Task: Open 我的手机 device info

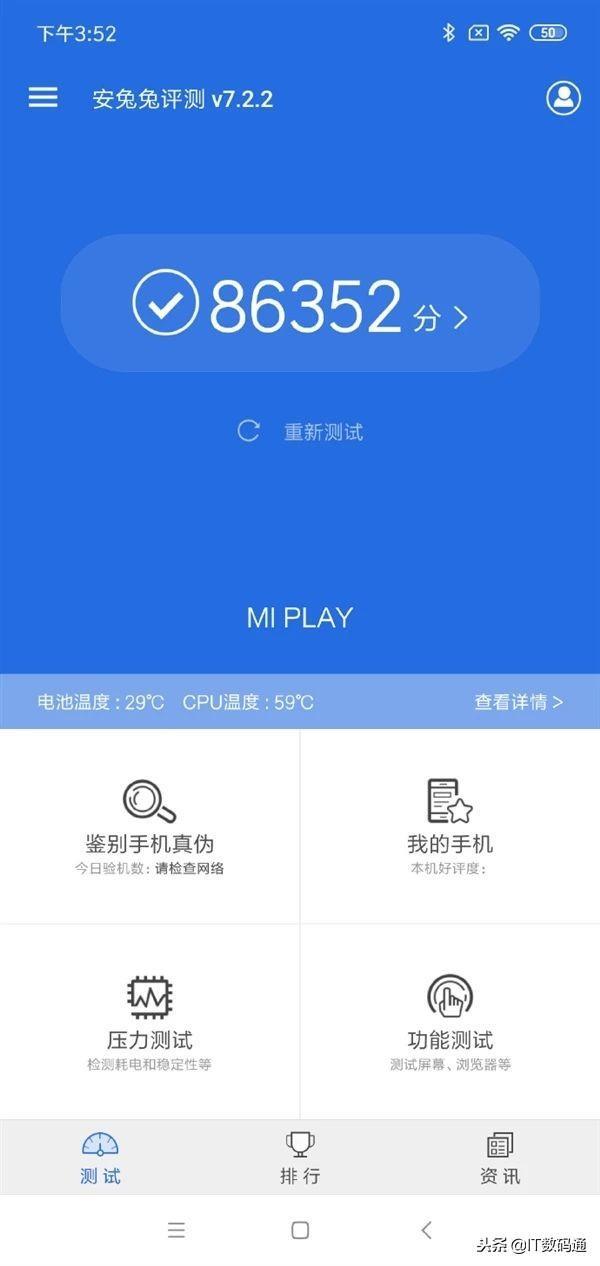Action: coord(450,825)
